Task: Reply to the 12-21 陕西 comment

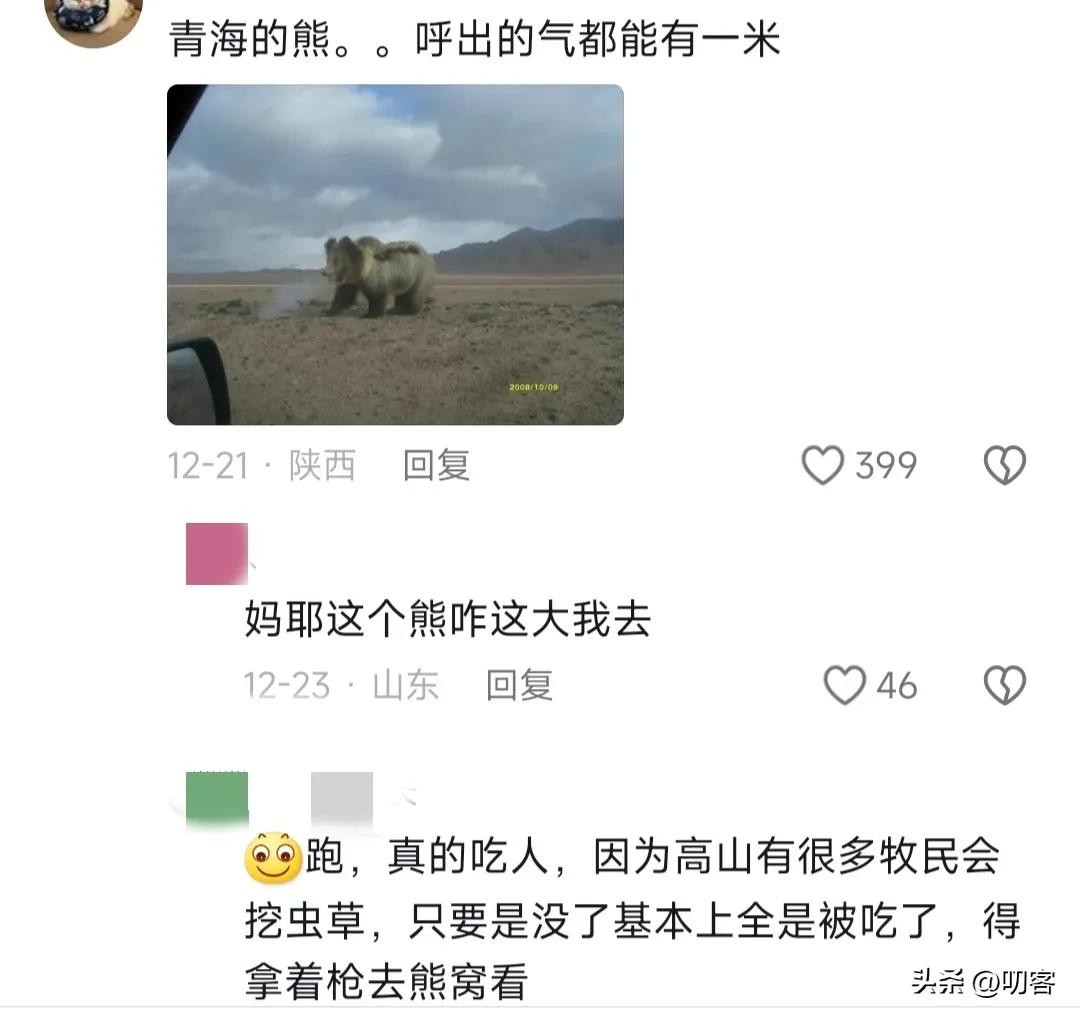Action: click(x=436, y=465)
